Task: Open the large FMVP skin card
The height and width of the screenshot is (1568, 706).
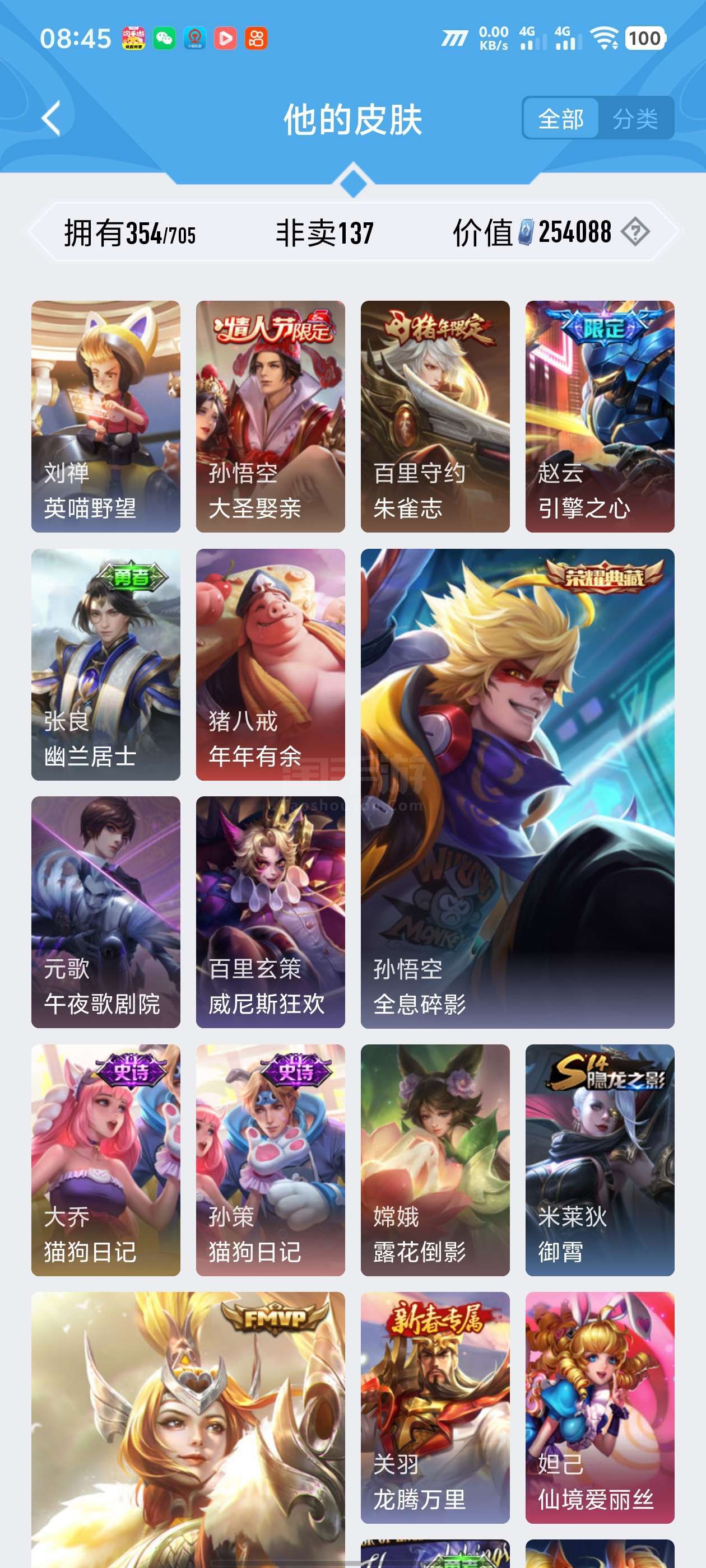Action: [x=188, y=1430]
